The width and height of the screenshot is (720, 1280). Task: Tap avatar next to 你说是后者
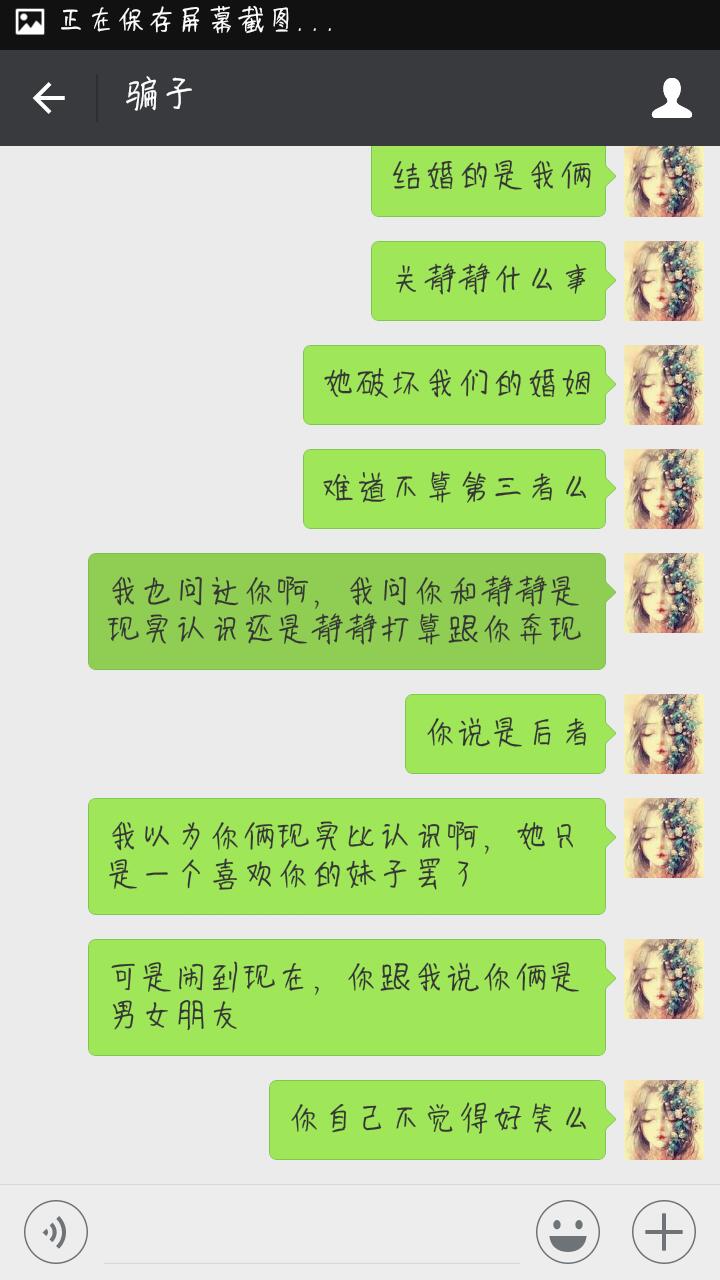coord(664,734)
